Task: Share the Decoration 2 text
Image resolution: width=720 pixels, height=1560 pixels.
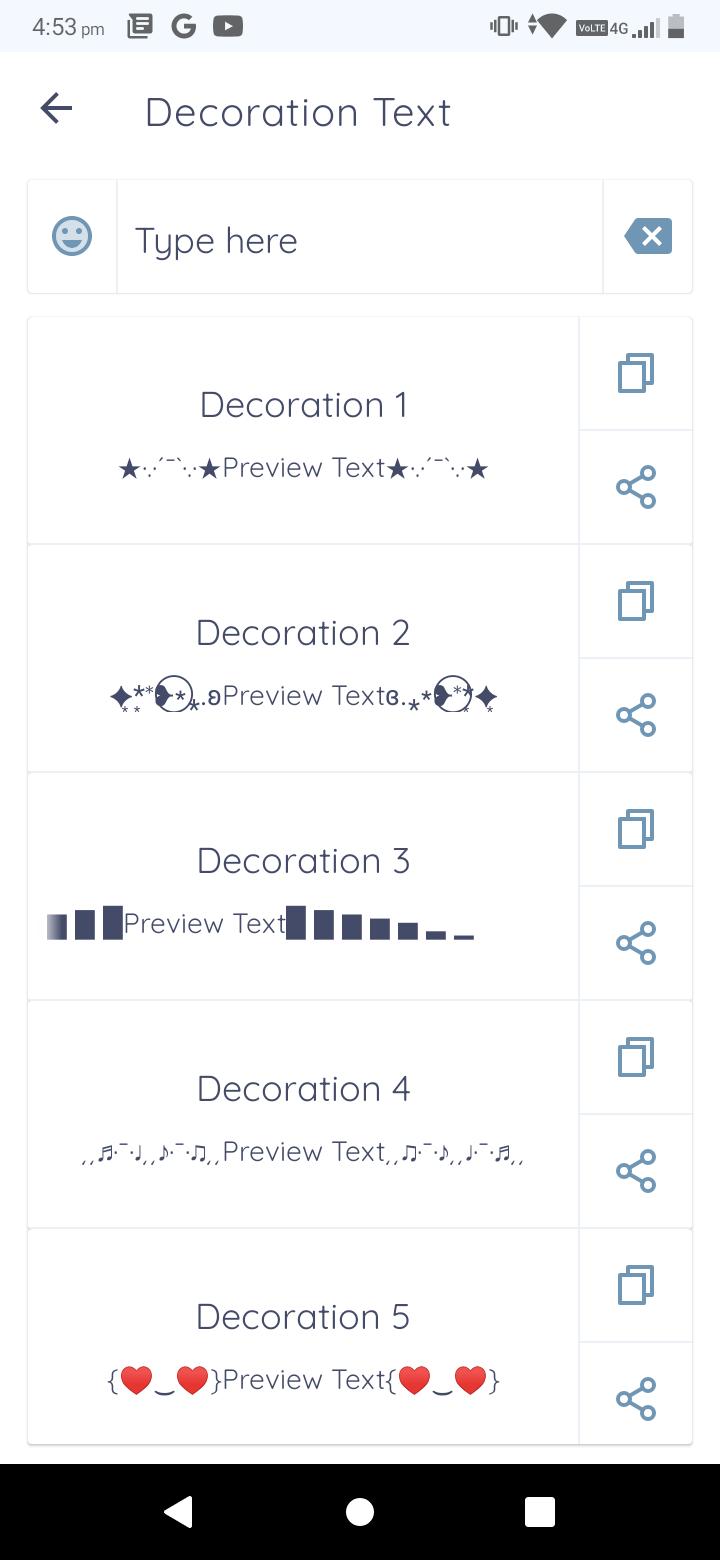Action: pyautogui.click(x=636, y=715)
